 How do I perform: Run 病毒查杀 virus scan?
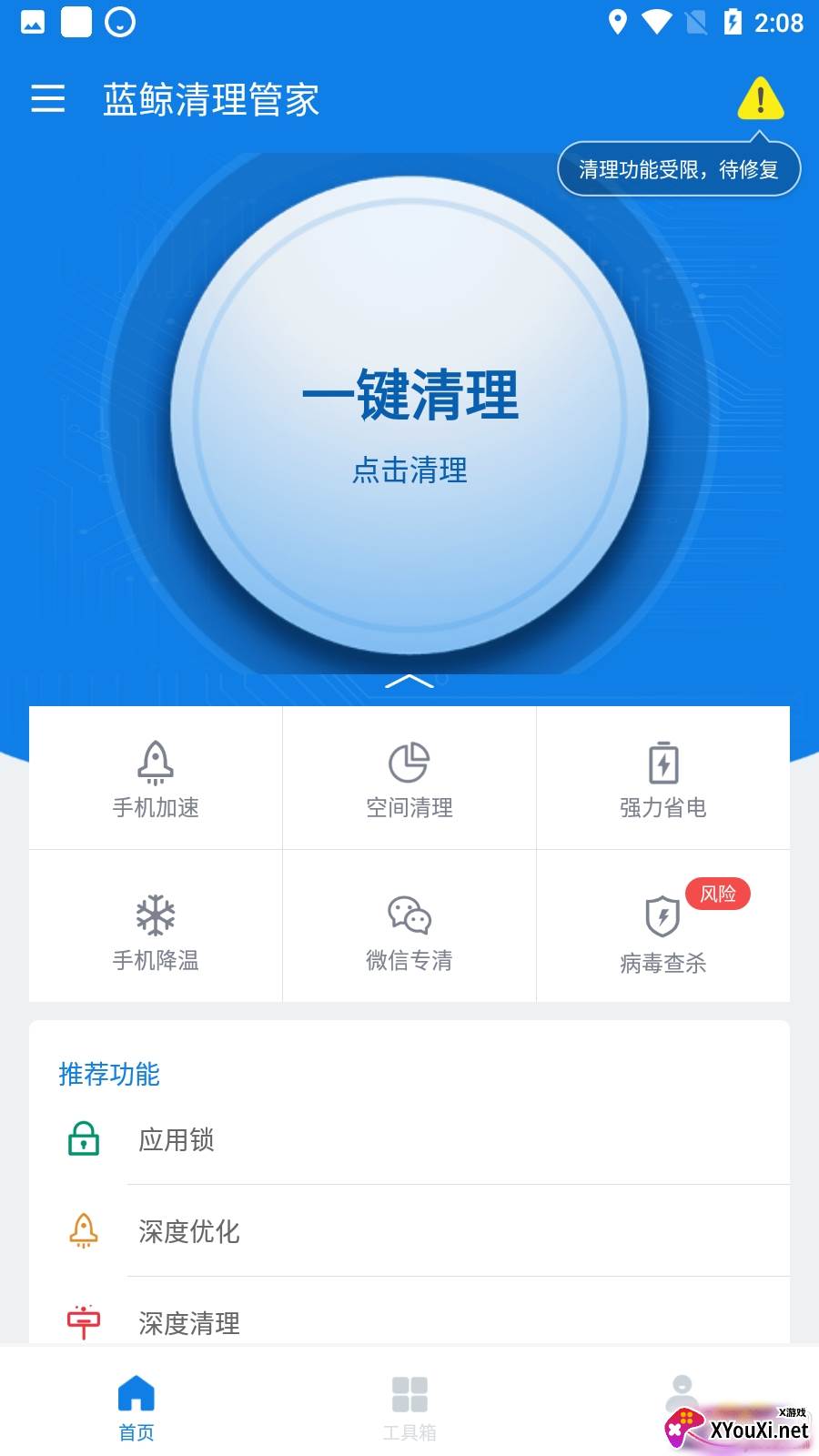tap(663, 930)
